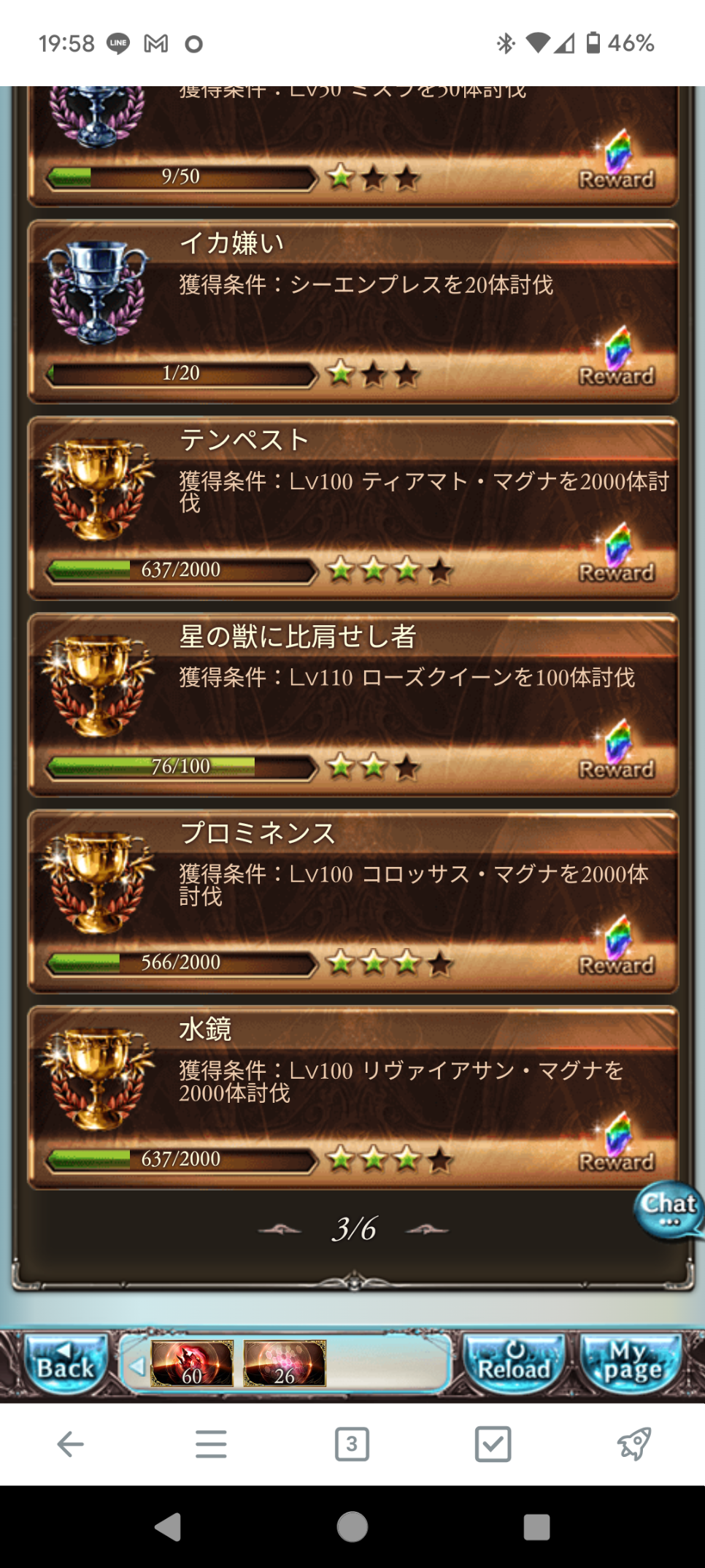
Task: Go to the previous trophy page
Action: click(x=280, y=1230)
